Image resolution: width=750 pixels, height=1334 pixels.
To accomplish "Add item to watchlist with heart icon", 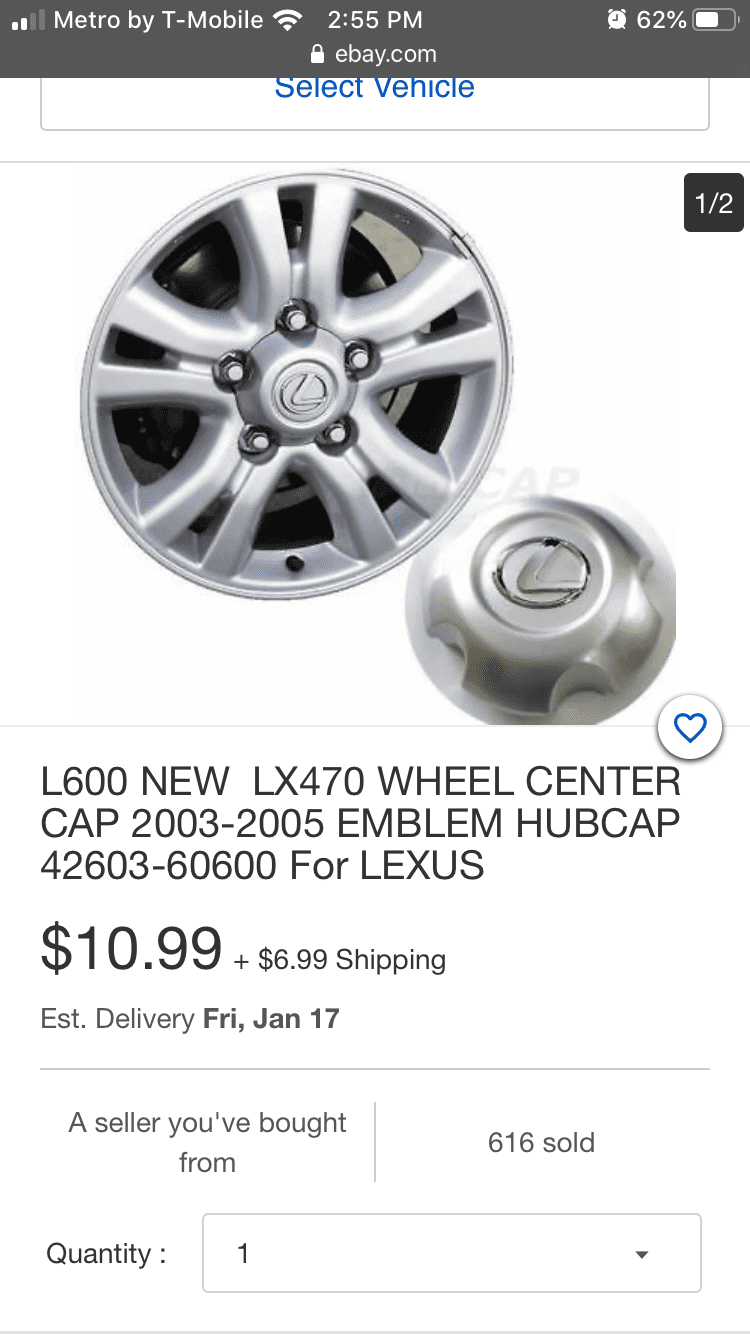I will [x=690, y=728].
